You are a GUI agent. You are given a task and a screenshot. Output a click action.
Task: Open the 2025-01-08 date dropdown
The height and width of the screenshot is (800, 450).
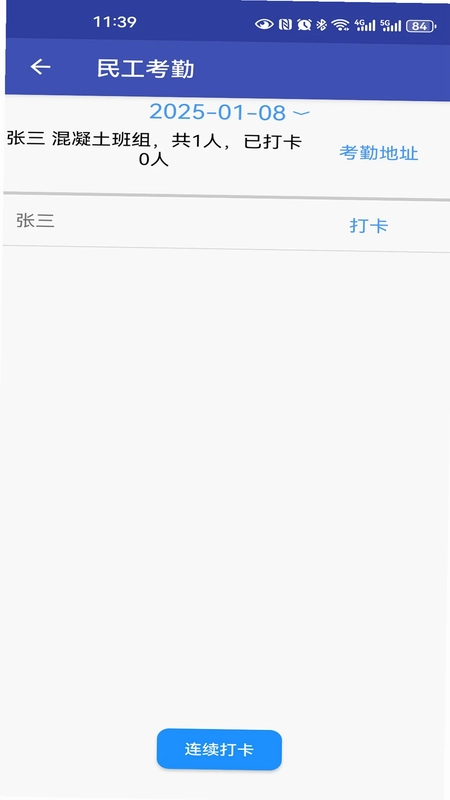(x=230, y=112)
